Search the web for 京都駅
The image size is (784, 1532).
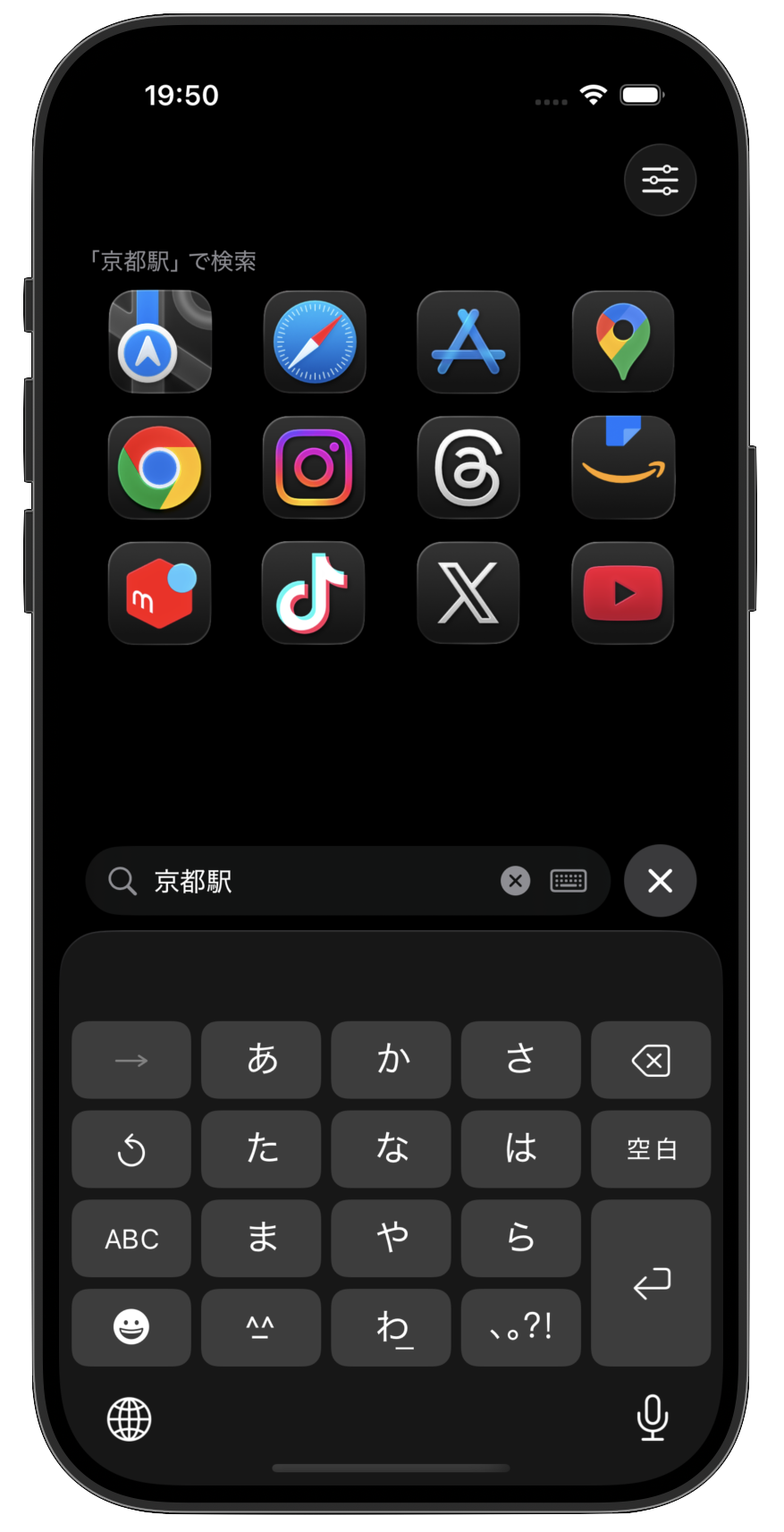pyautogui.click(x=174, y=261)
